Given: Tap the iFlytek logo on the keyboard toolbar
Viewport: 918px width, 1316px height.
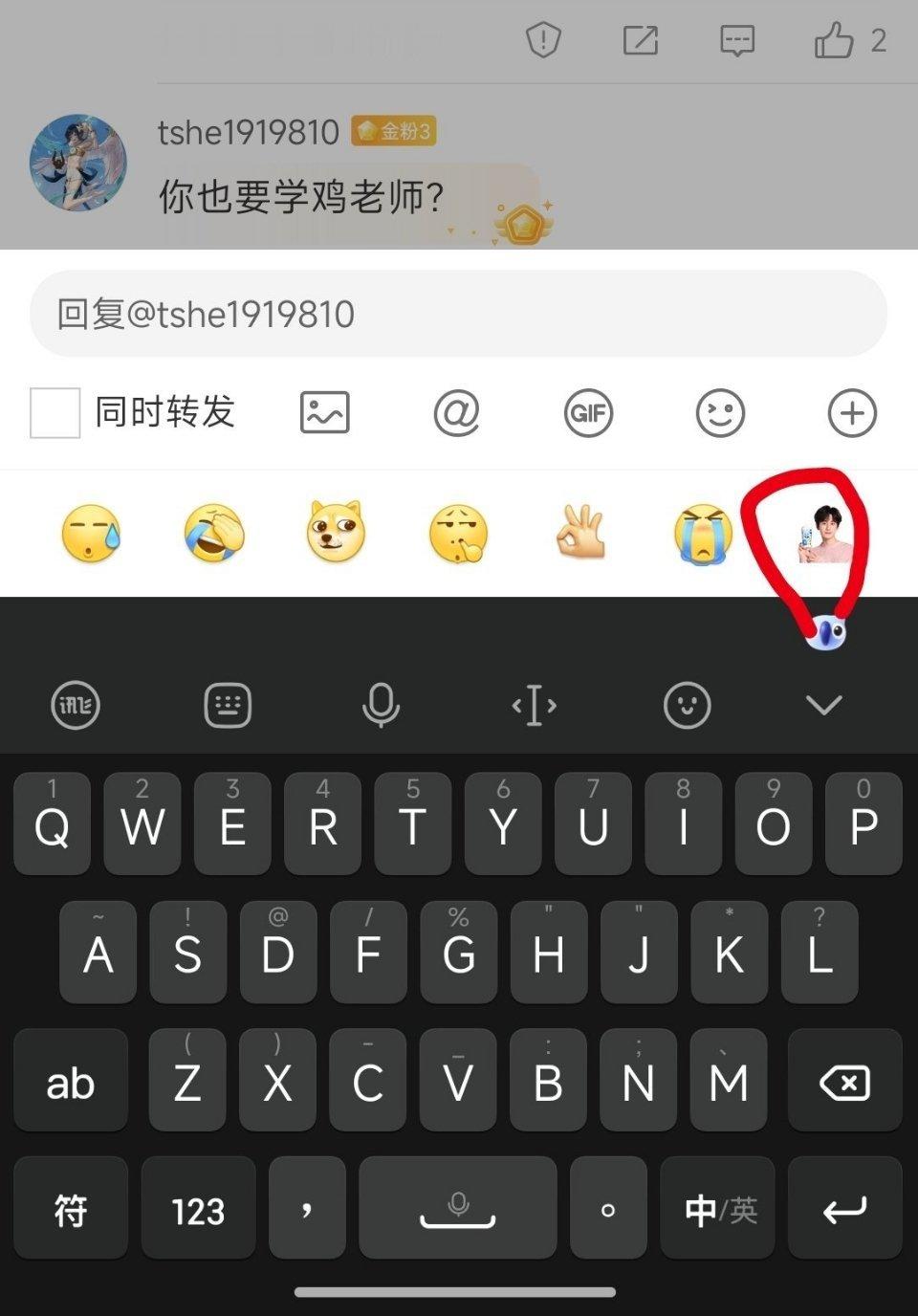Looking at the screenshot, I should [x=76, y=706].
